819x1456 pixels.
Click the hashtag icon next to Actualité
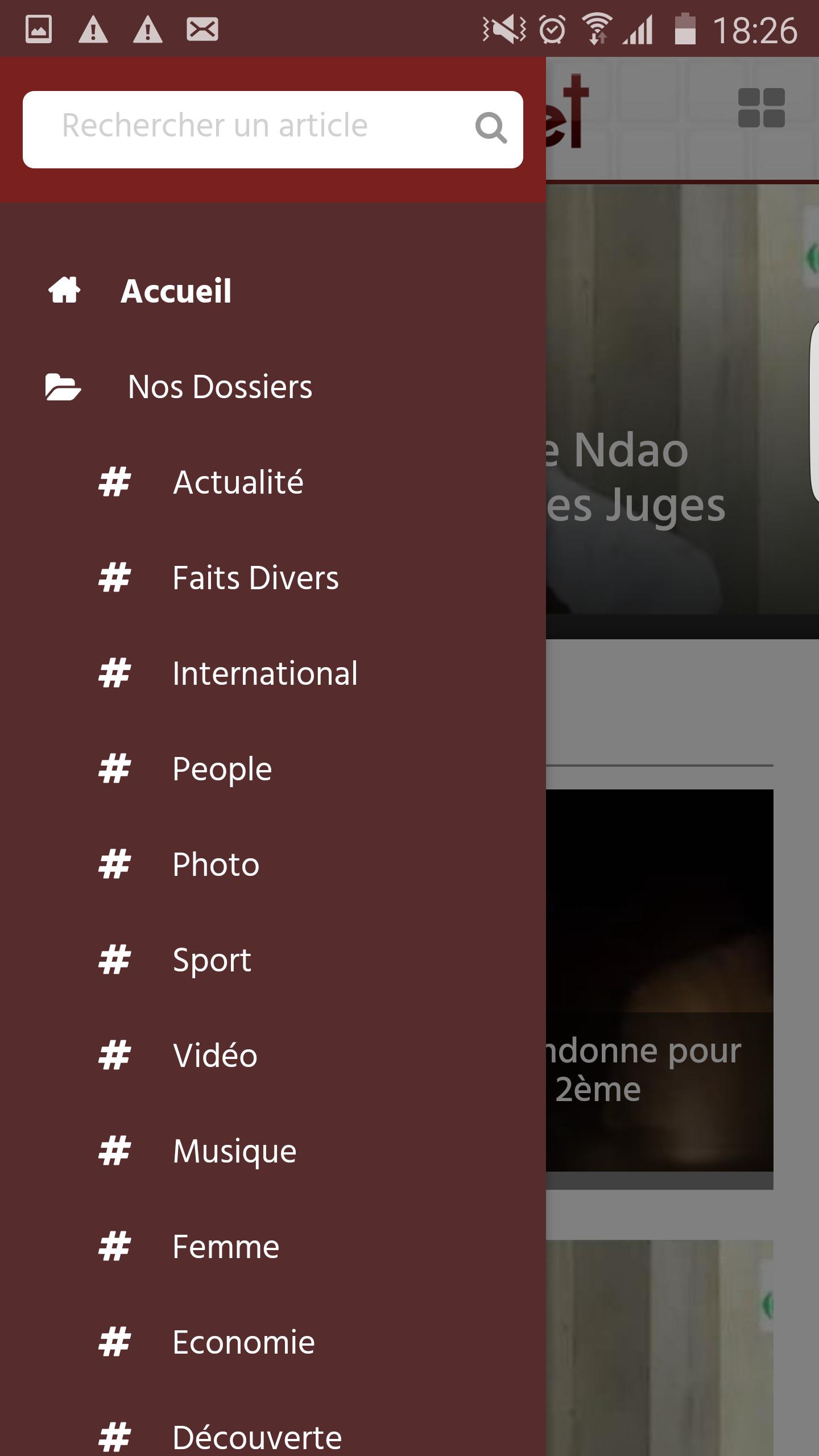tap(114, 482)
